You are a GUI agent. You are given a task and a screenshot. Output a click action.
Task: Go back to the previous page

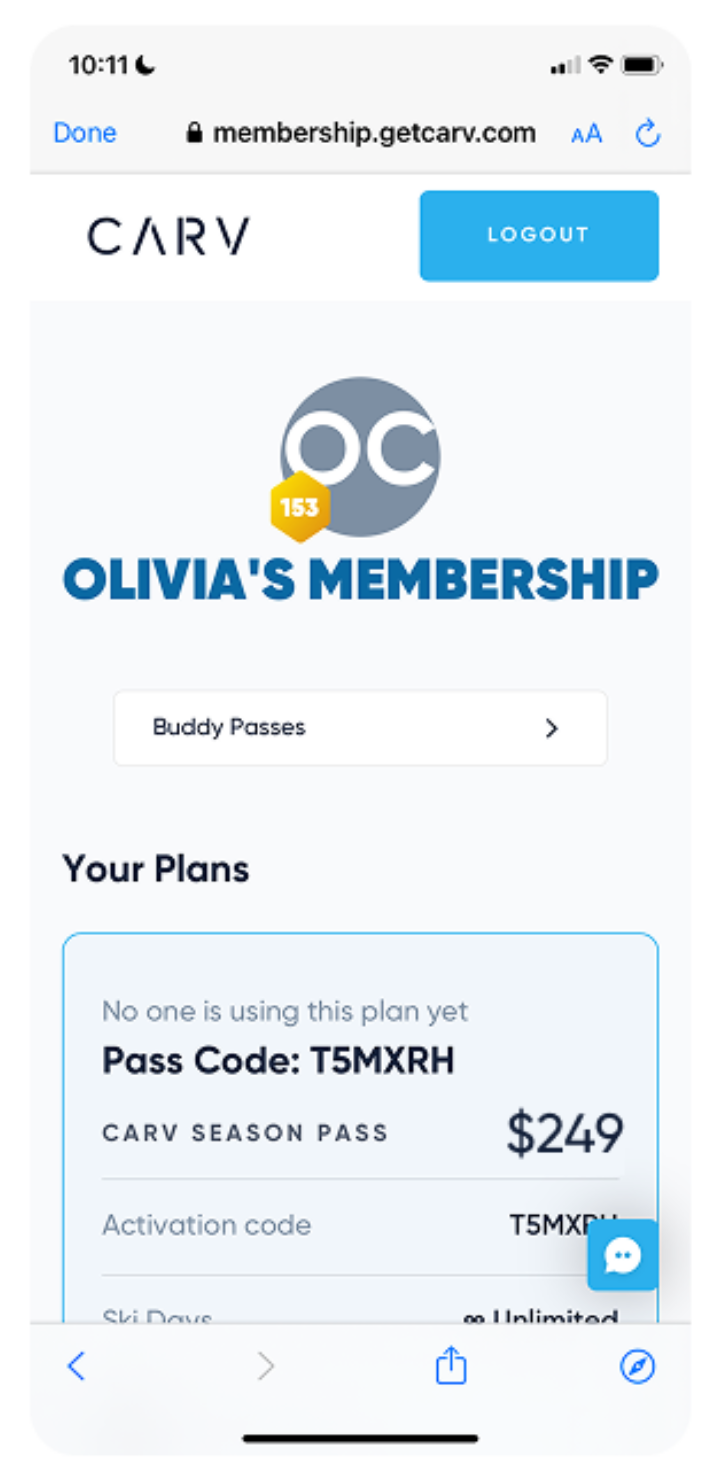tap(76, 1366)
